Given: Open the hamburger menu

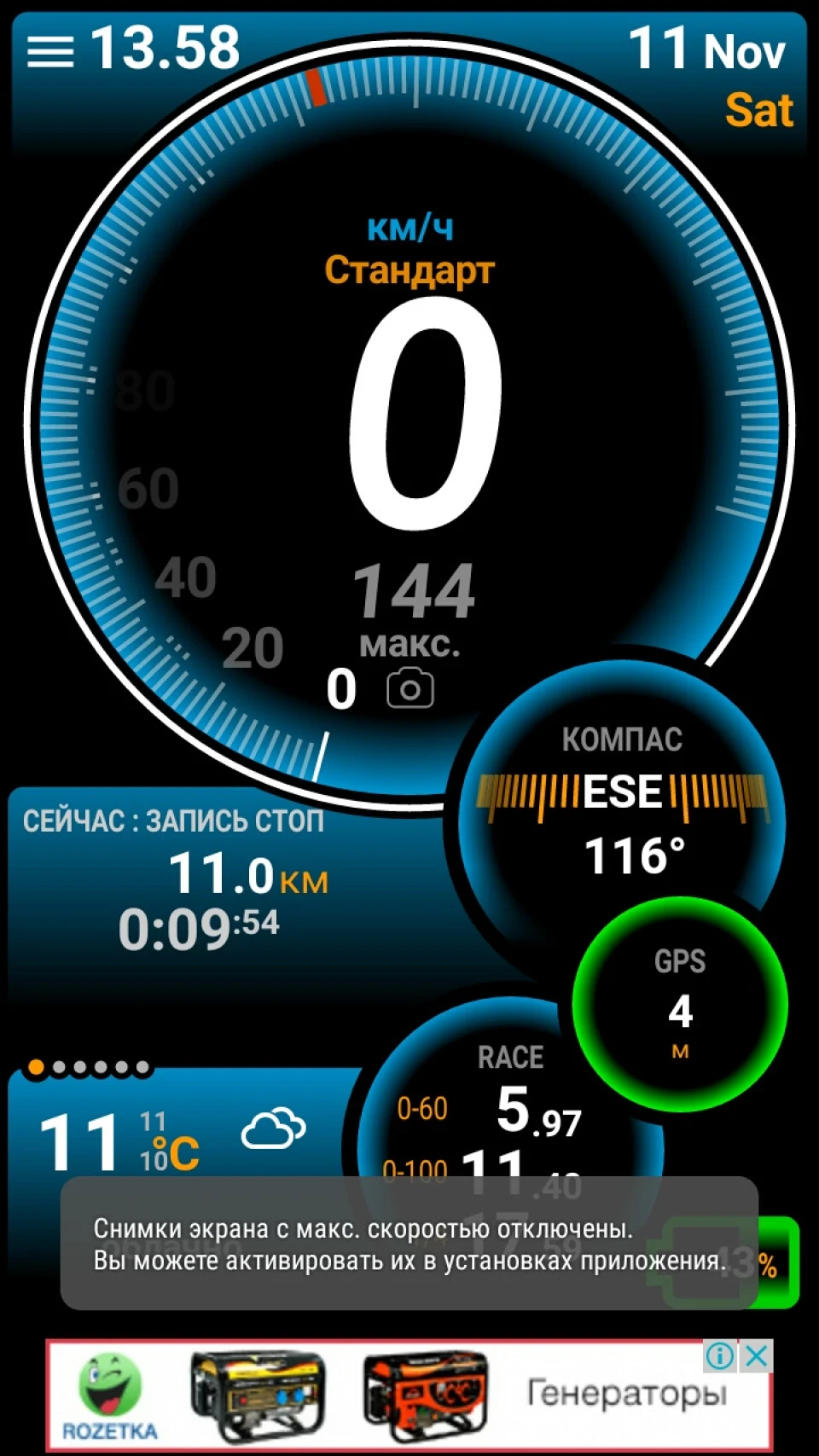Looking at the screenshot, I should point(50,50).
